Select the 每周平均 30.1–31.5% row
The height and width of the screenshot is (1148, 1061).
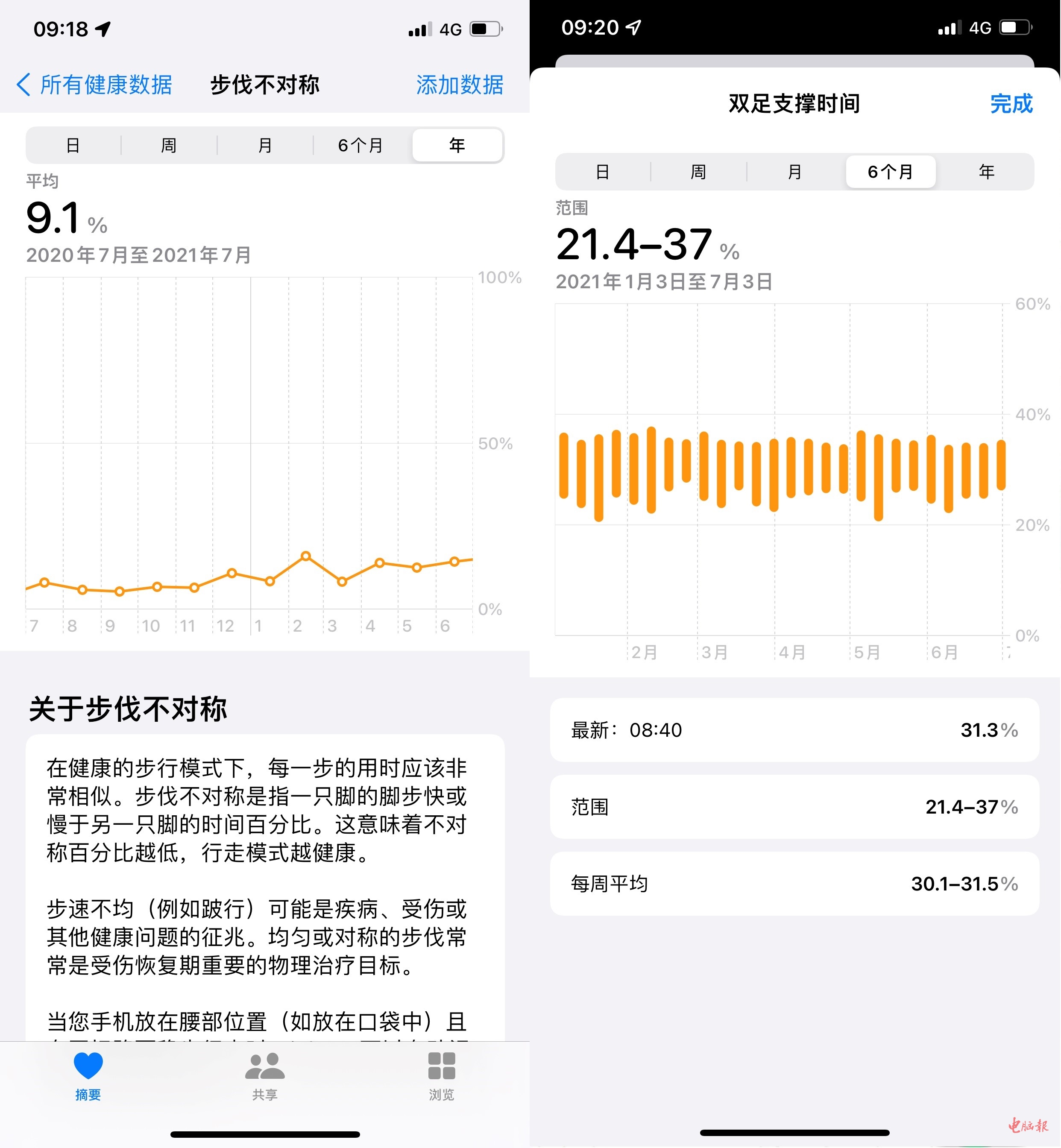tap(794, 884)
